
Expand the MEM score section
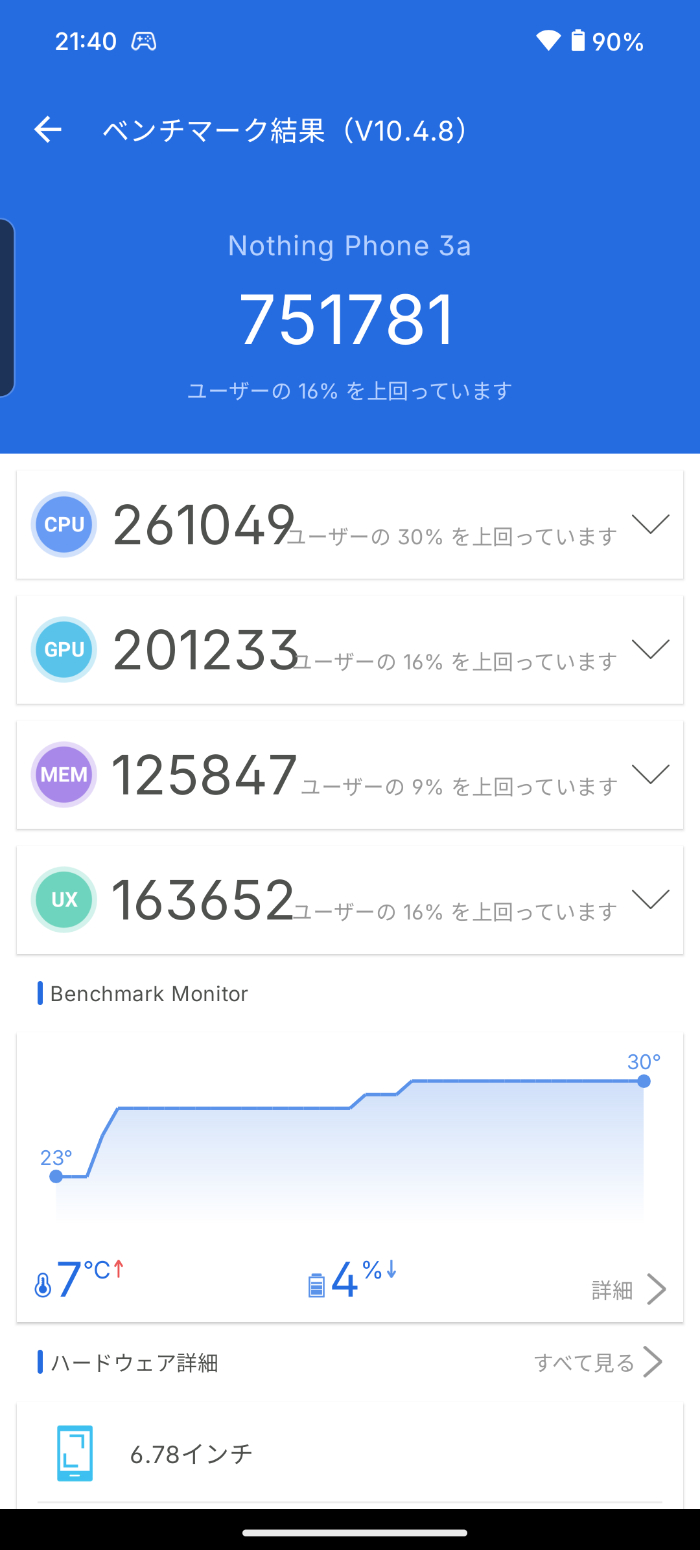pos(651,774)
